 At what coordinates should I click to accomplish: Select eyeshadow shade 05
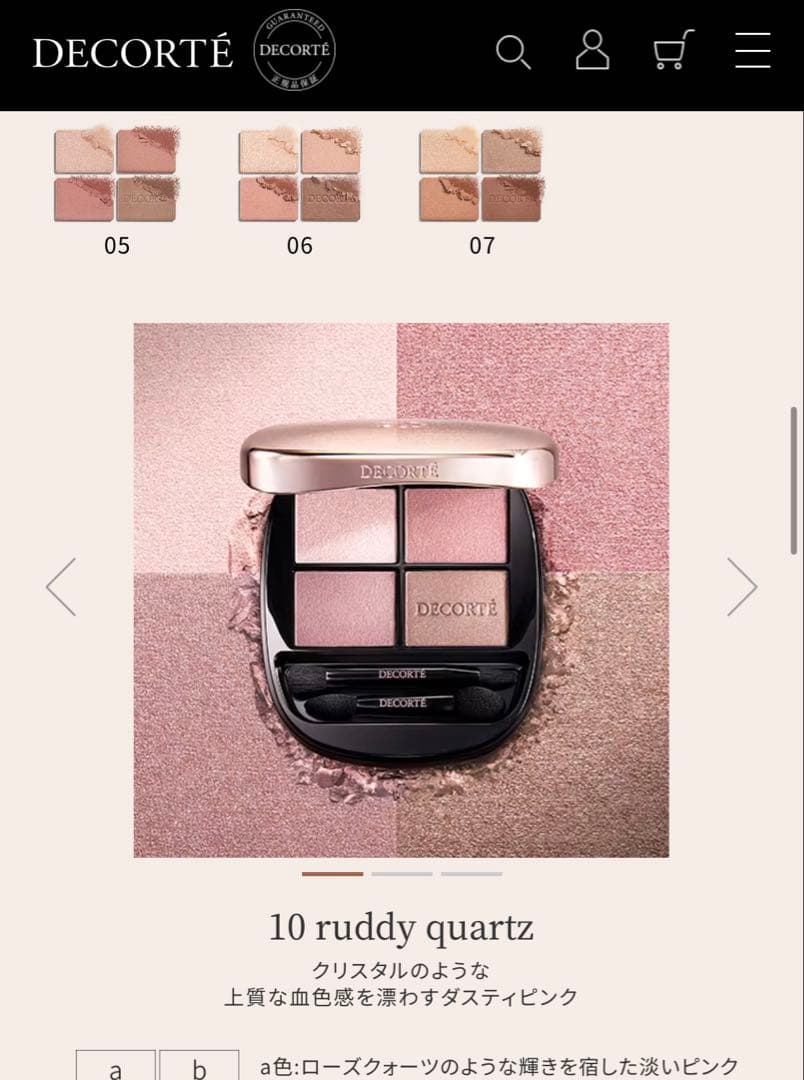(x=116, y=175)
